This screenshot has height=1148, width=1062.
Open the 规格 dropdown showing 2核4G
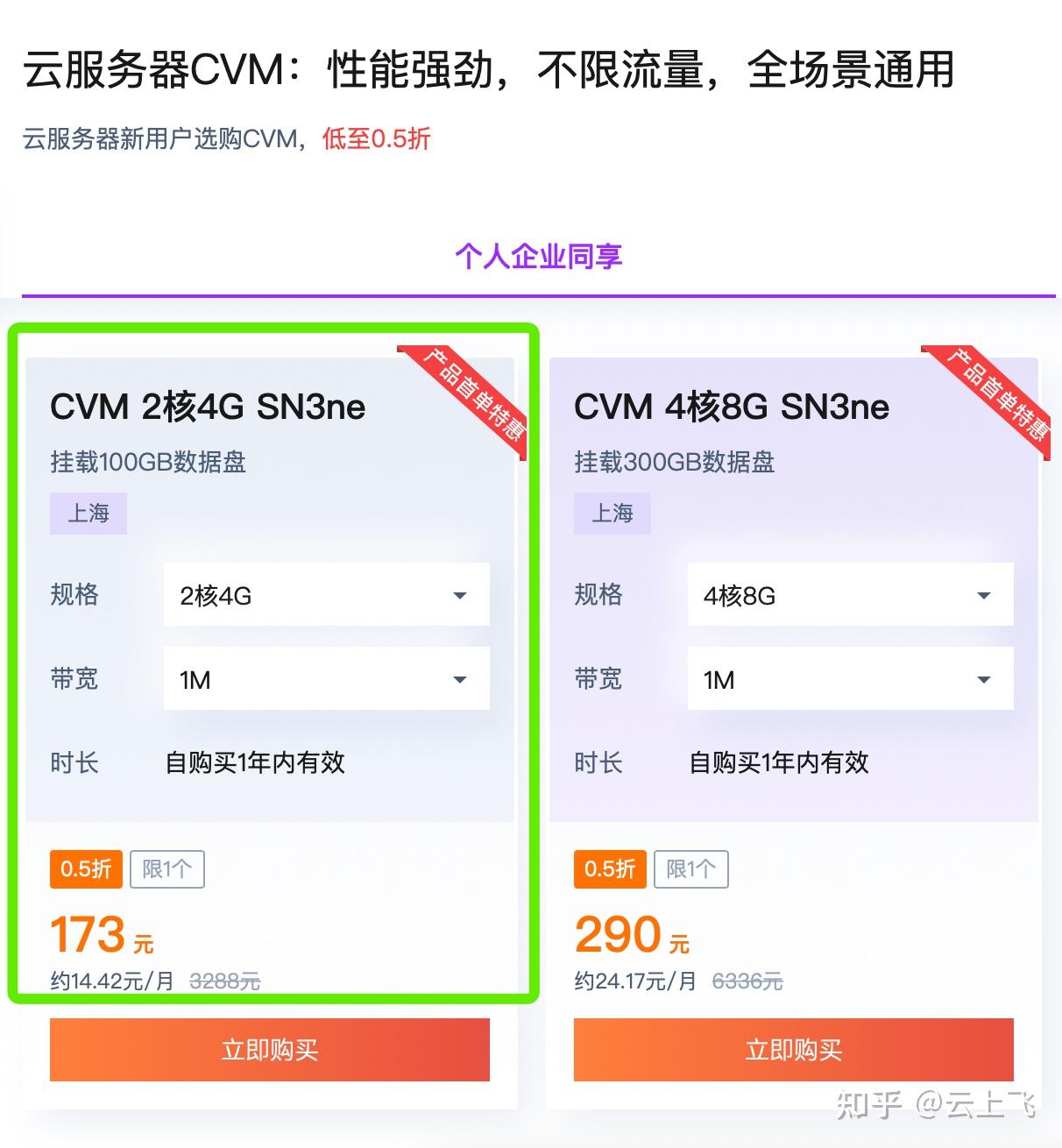[326, 595]
